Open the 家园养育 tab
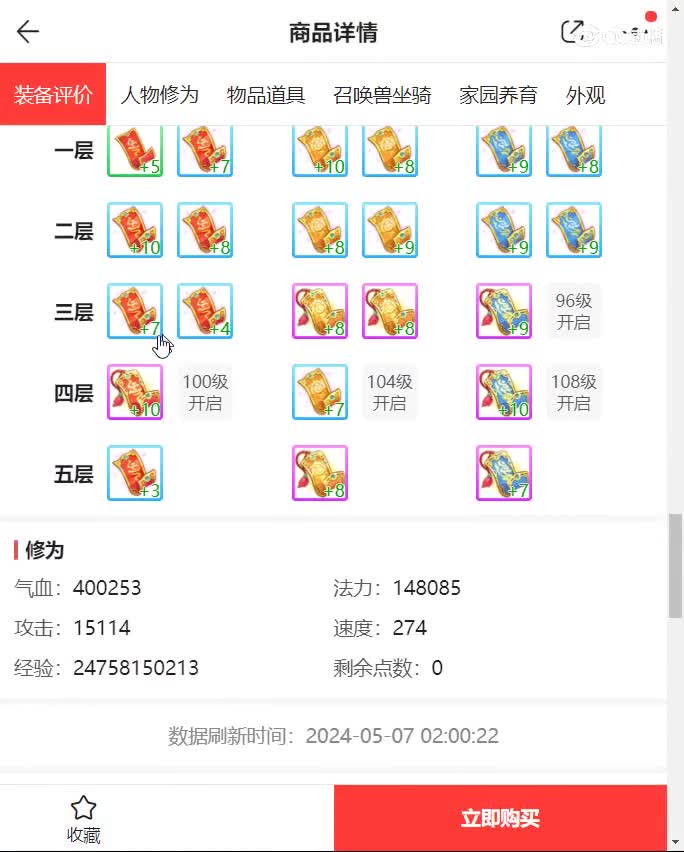684x852 pixels. tap(498, 95)
